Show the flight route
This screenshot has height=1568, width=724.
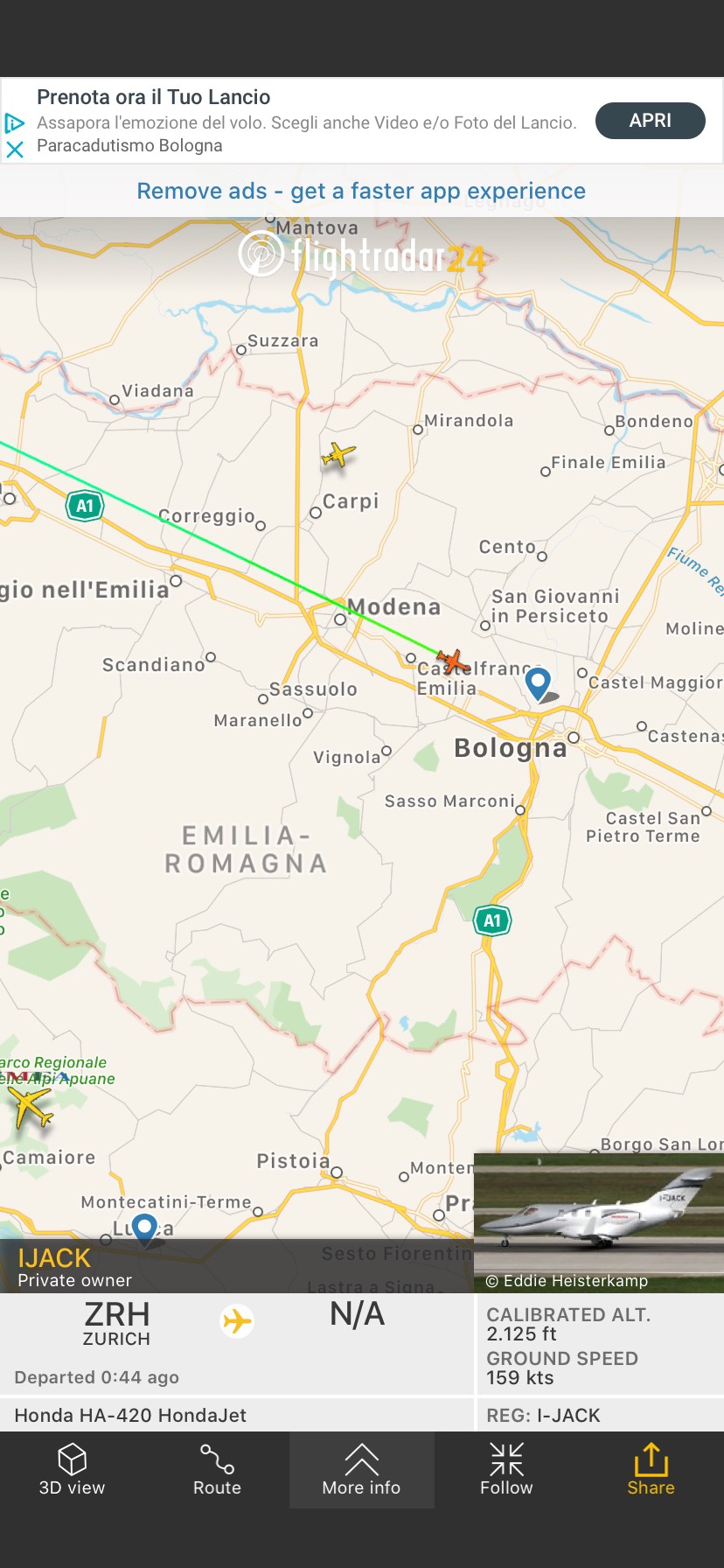tap(217, 1470)
